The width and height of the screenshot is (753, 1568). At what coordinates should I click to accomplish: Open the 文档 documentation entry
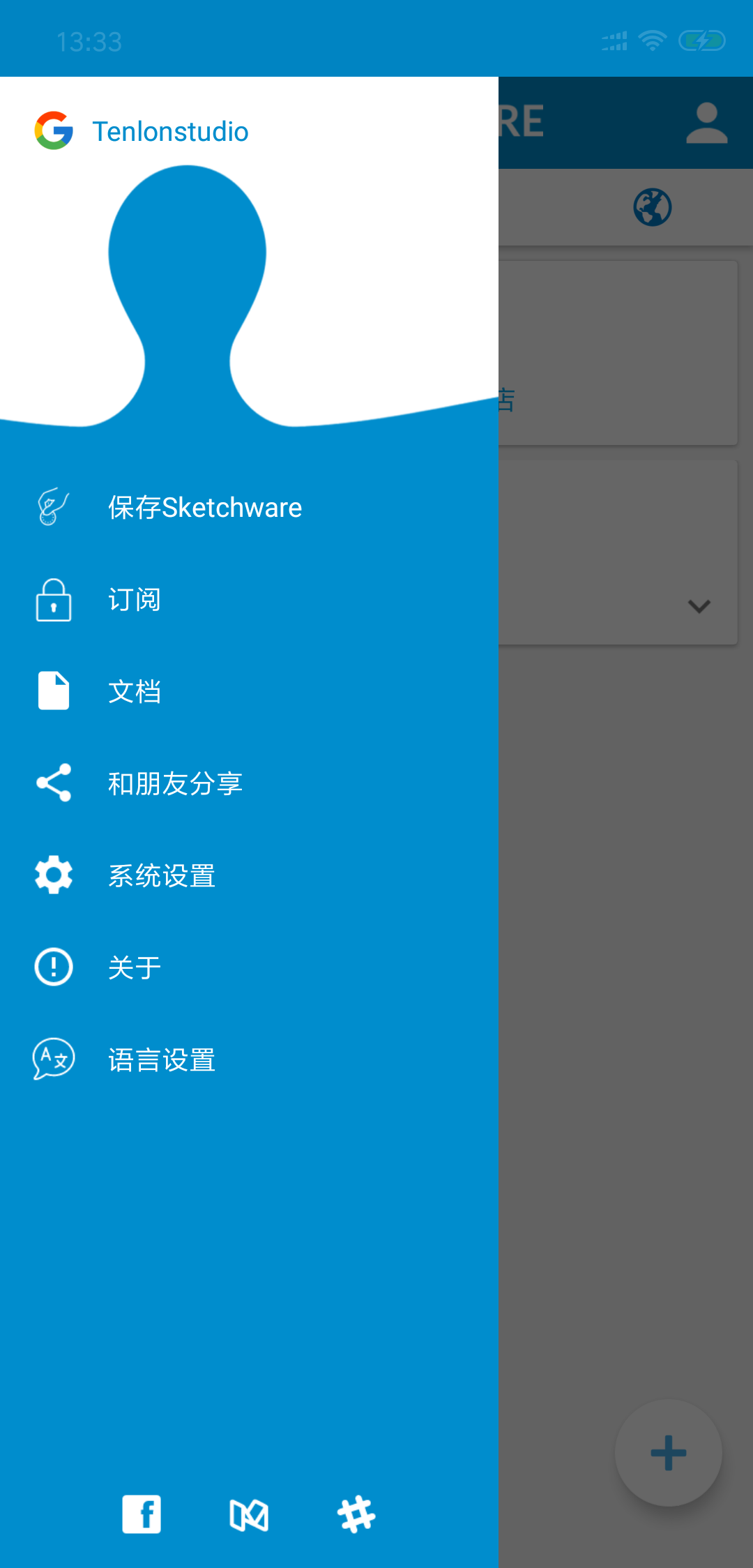click(249, 691)
